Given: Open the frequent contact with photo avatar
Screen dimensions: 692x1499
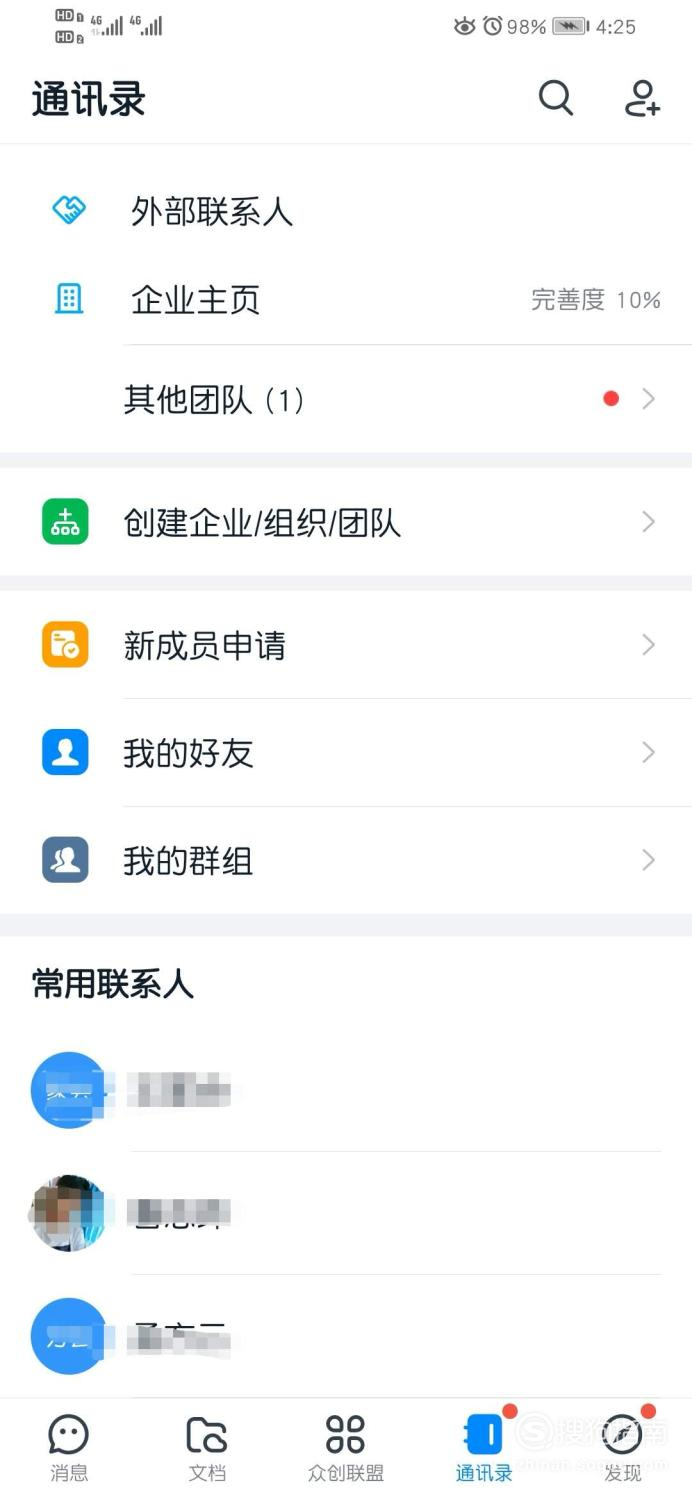Looking at the screenshot, I should point(130,1213).
